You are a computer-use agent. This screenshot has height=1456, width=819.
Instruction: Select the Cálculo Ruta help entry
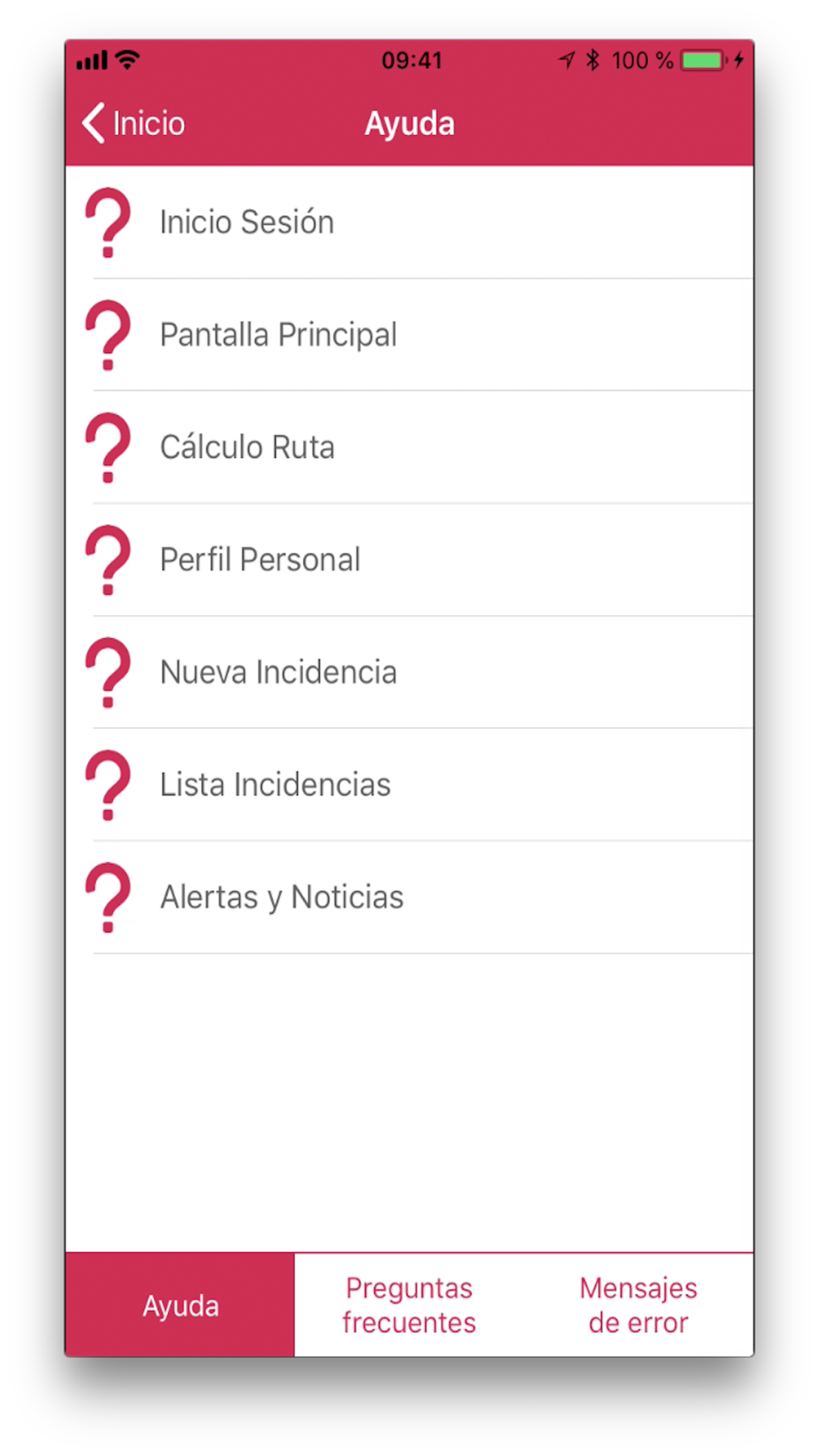coord(409,447)
